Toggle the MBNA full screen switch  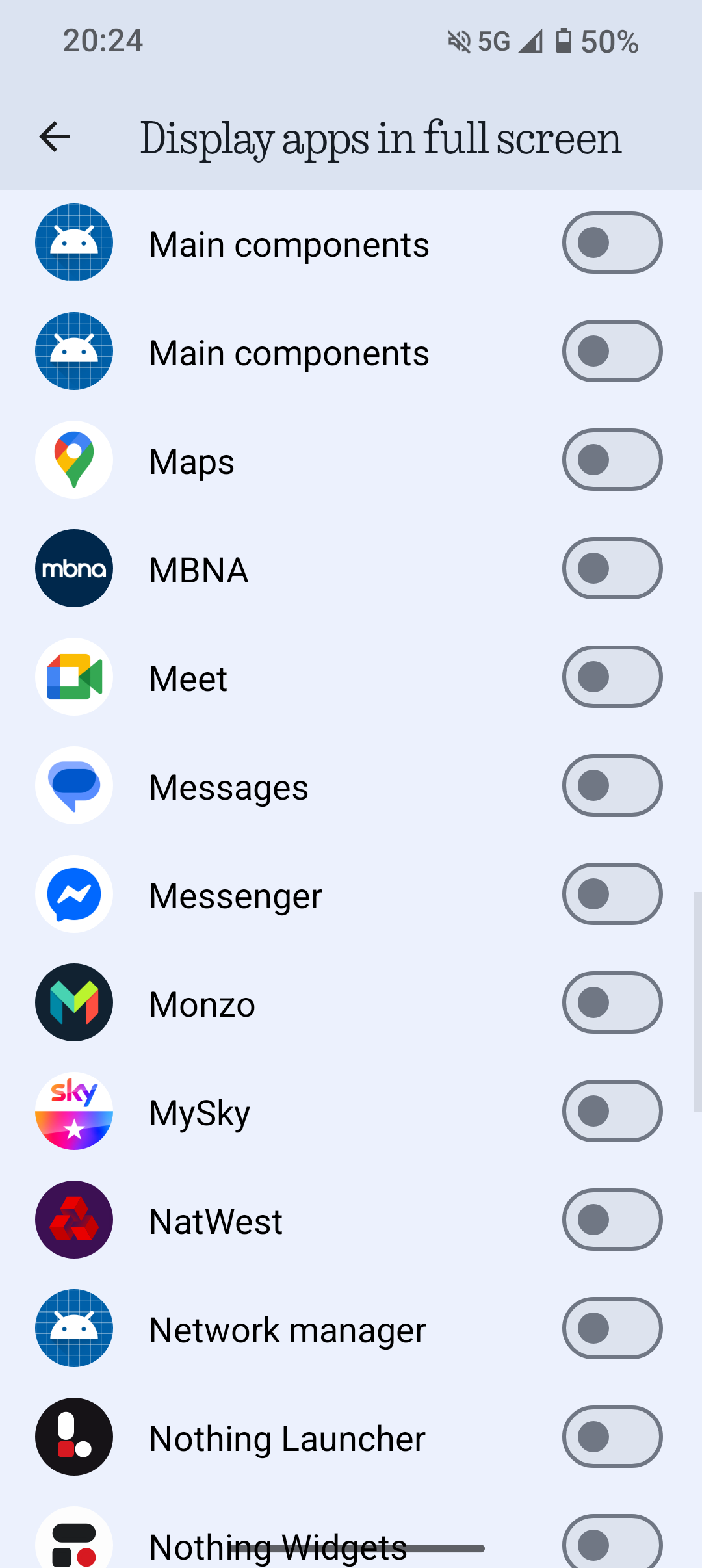612,568
